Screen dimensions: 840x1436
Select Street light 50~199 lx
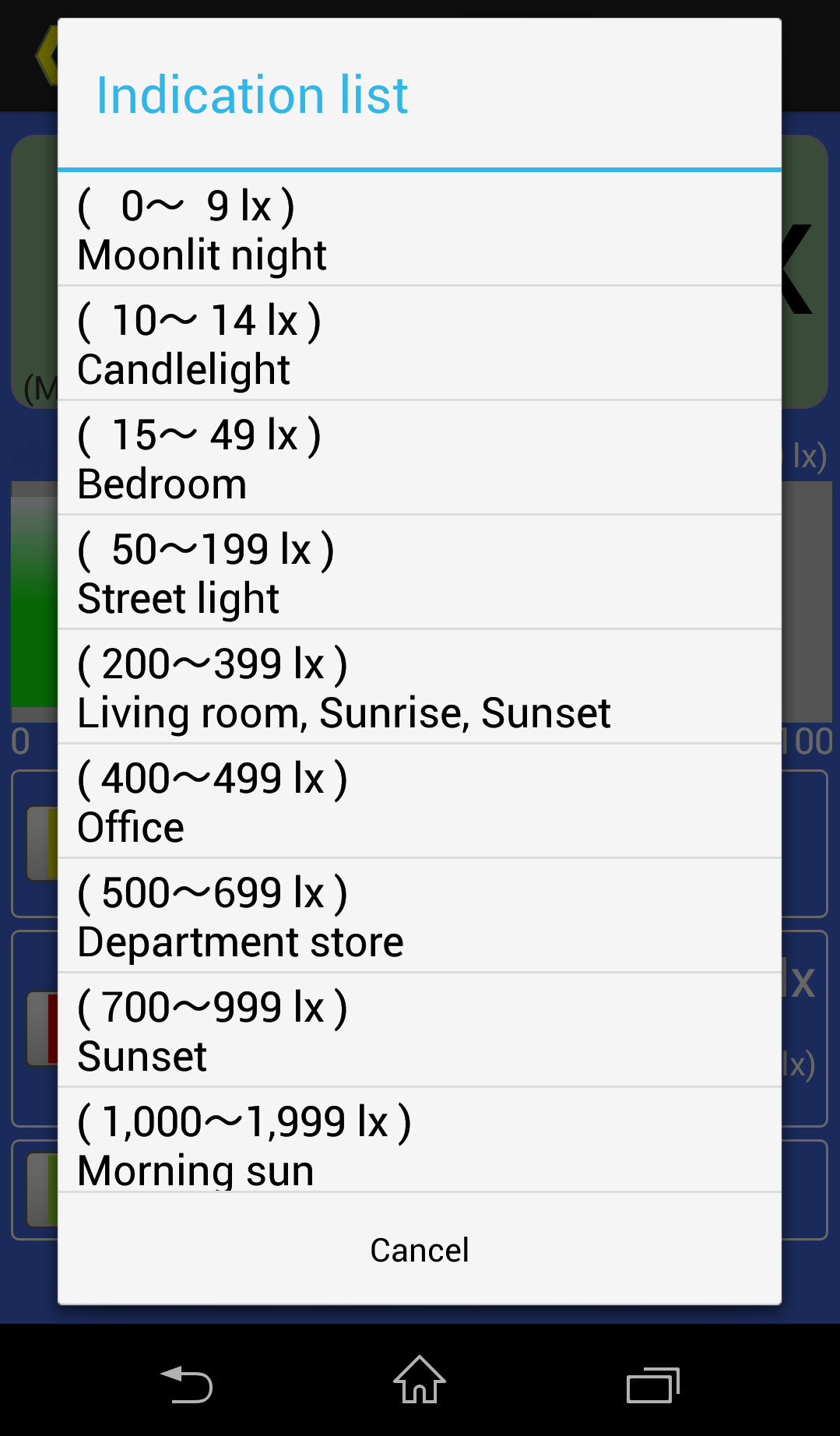[419, 573]
